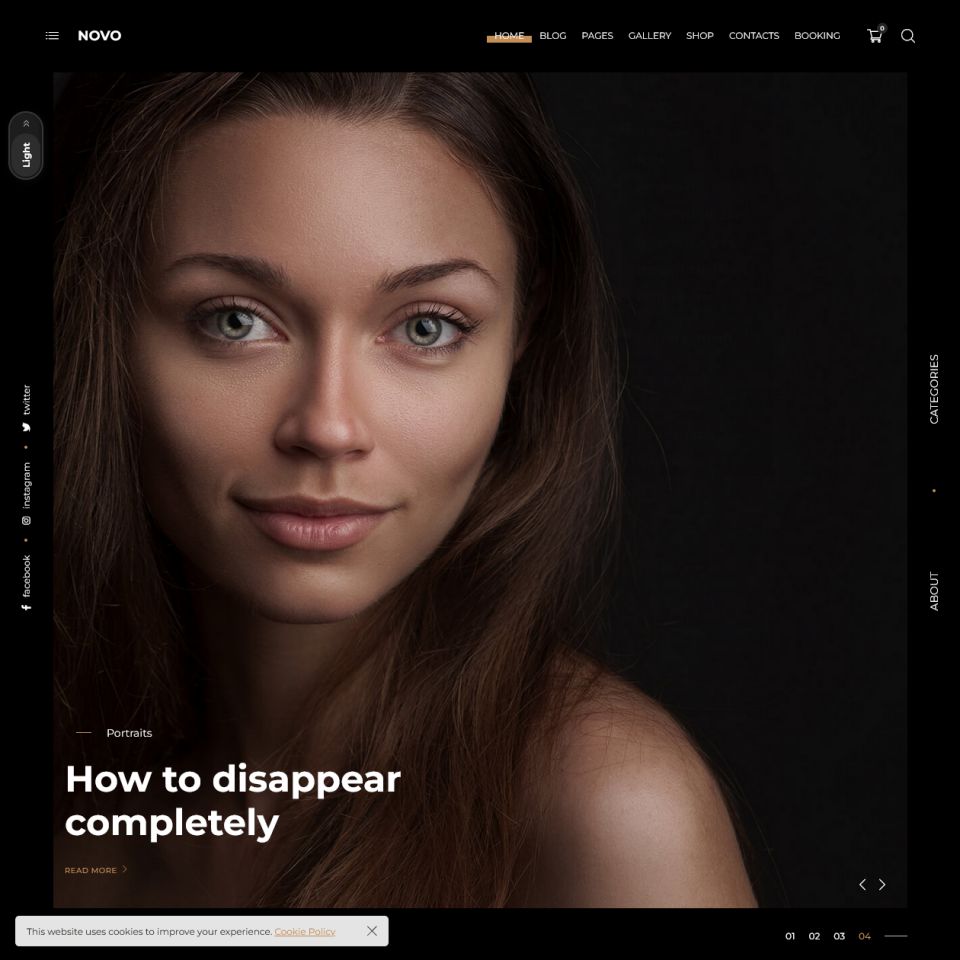960x960 pixels.
Task: Open the Facebook link
Action: (x=26, y=582)
